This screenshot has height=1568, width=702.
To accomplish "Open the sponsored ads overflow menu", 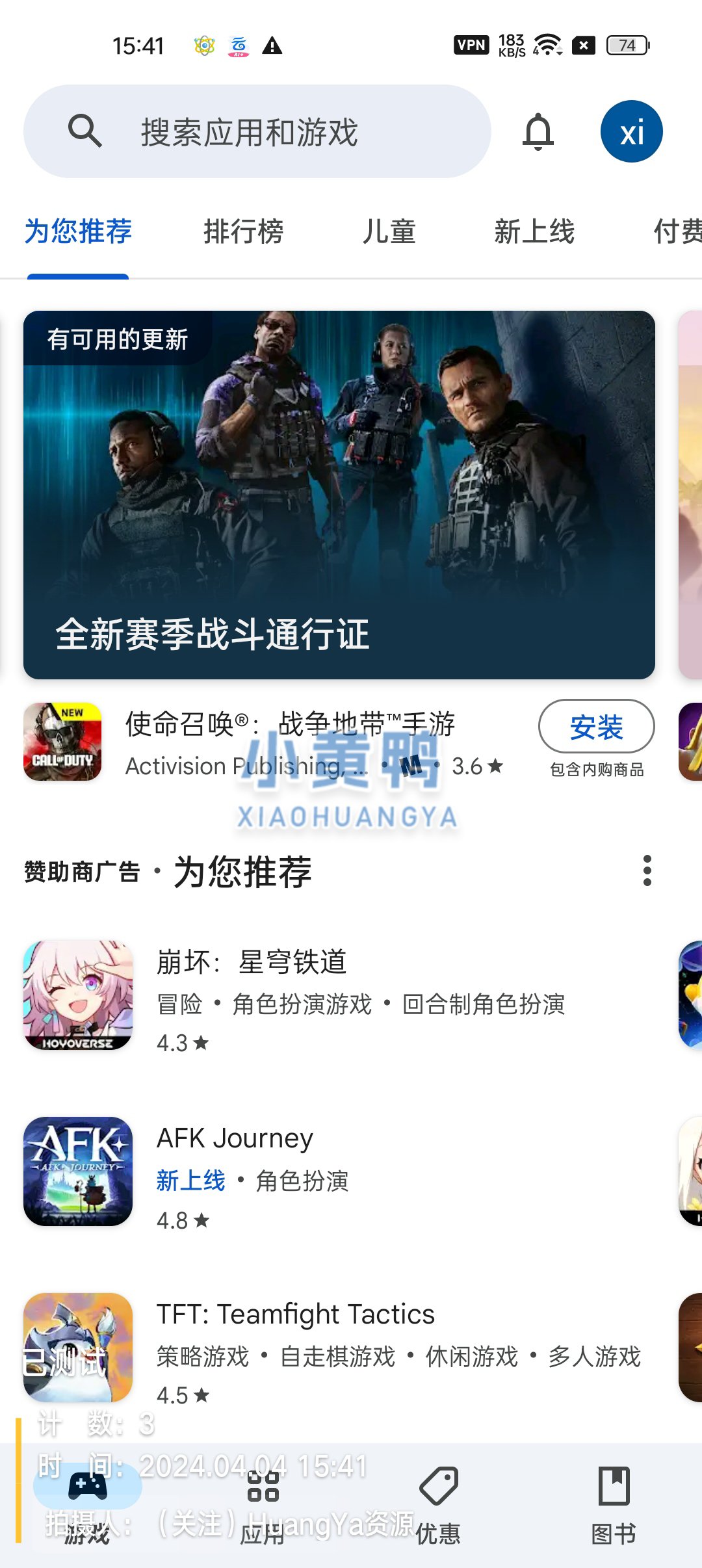I will click(x=647, y=870).
